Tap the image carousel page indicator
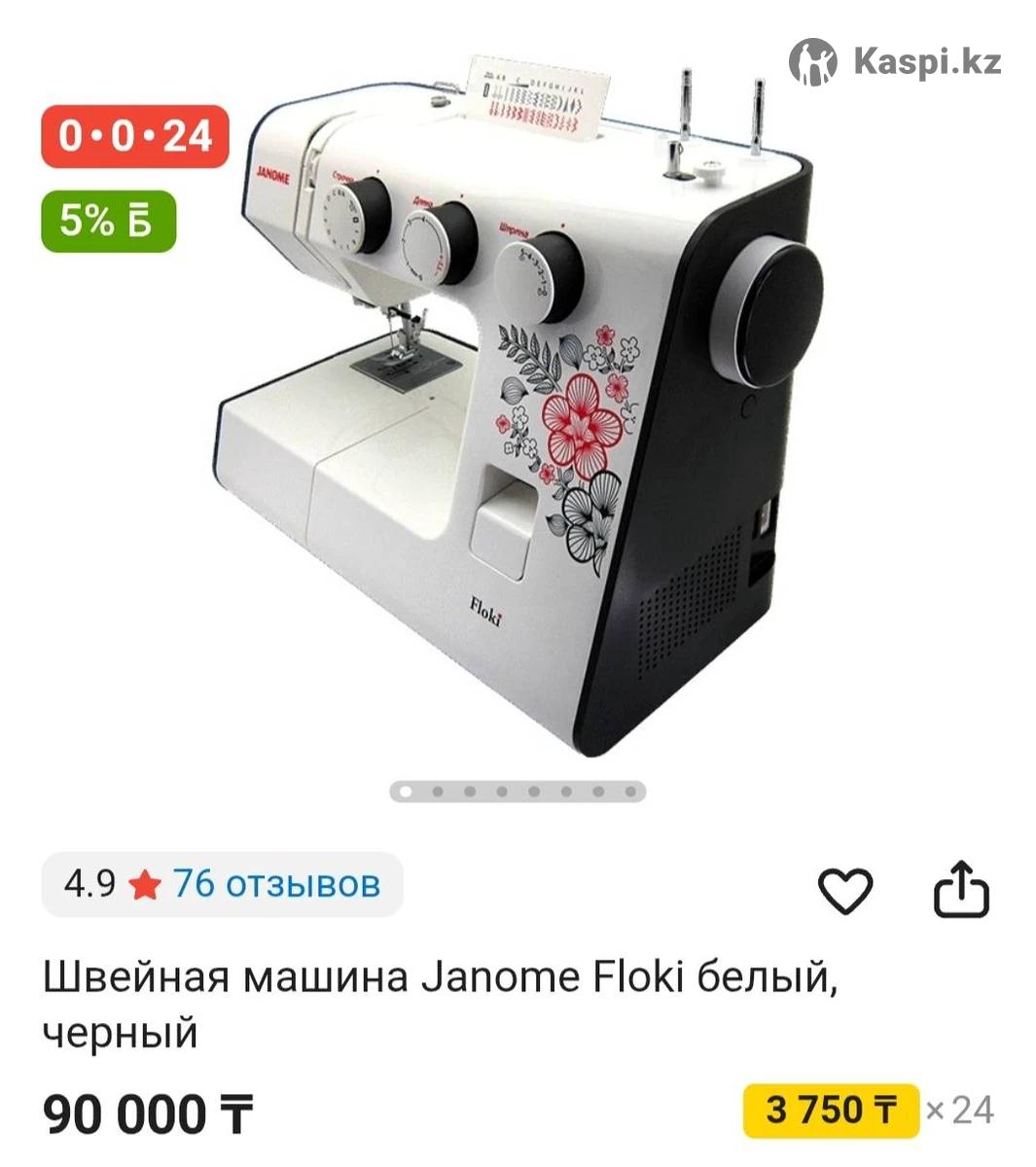Image resolution: width=1036 pixels, height=1167 pixels. [518, 792]
